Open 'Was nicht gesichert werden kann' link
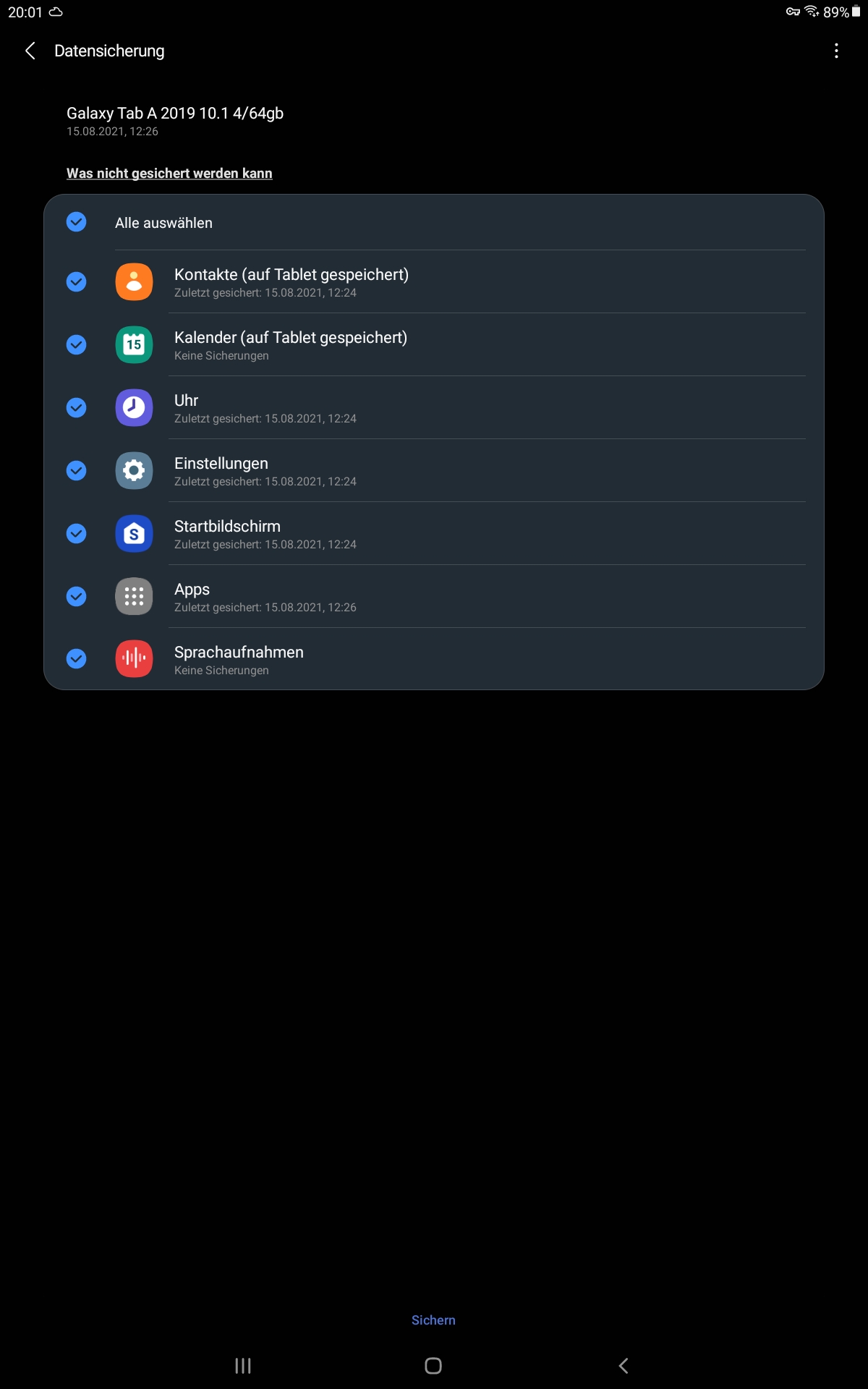The image size is (868, 1389). (x=169, y=174)
